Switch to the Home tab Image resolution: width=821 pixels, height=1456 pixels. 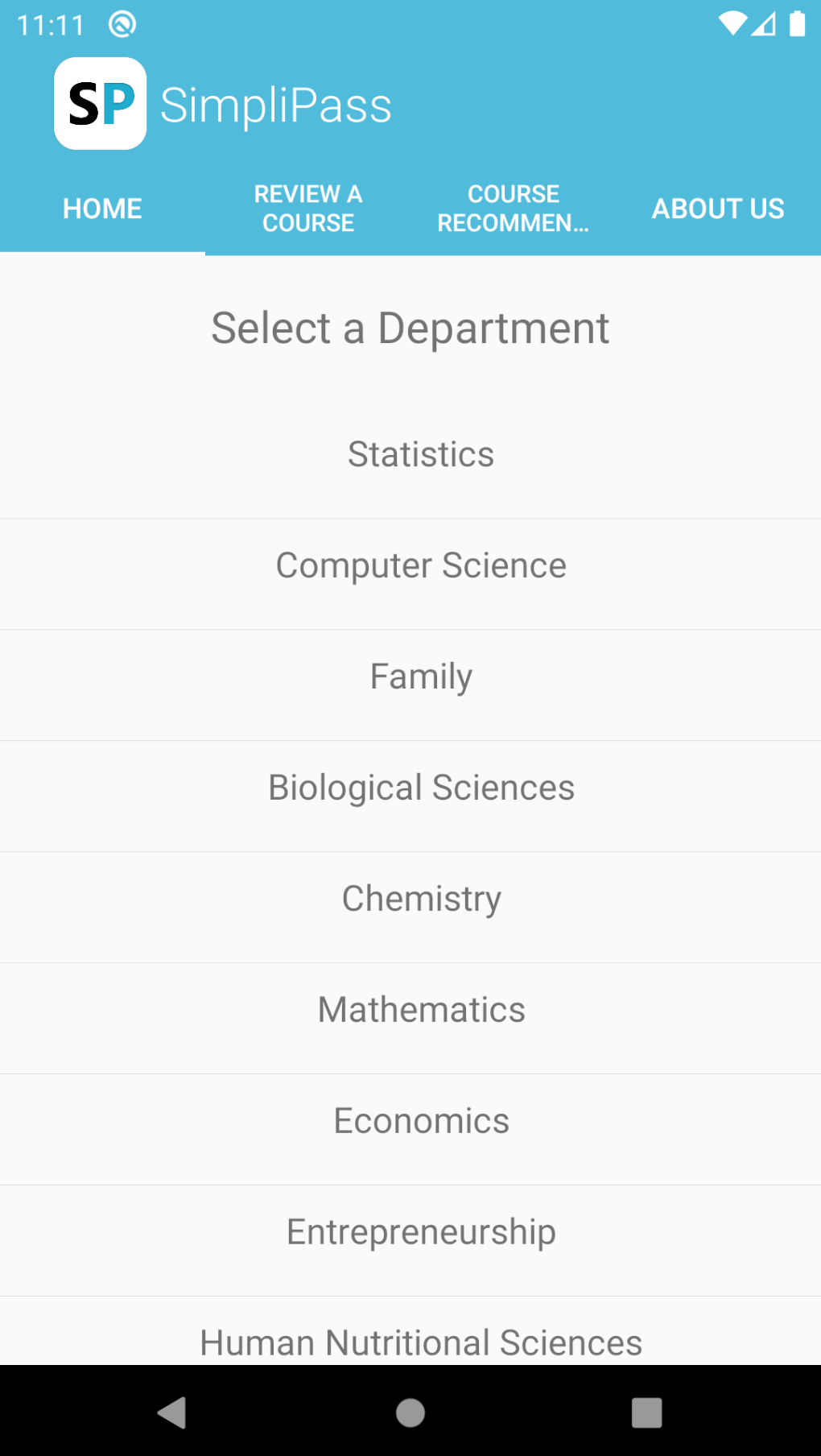pos(102,209)
